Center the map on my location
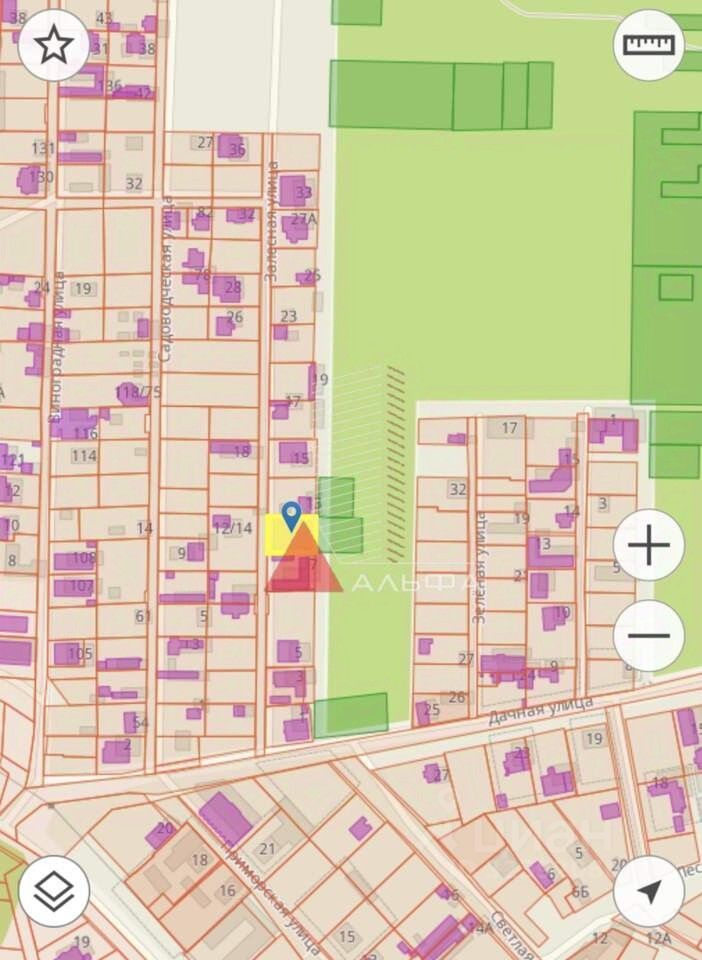702x960 pixels. [x=648, y=892]
